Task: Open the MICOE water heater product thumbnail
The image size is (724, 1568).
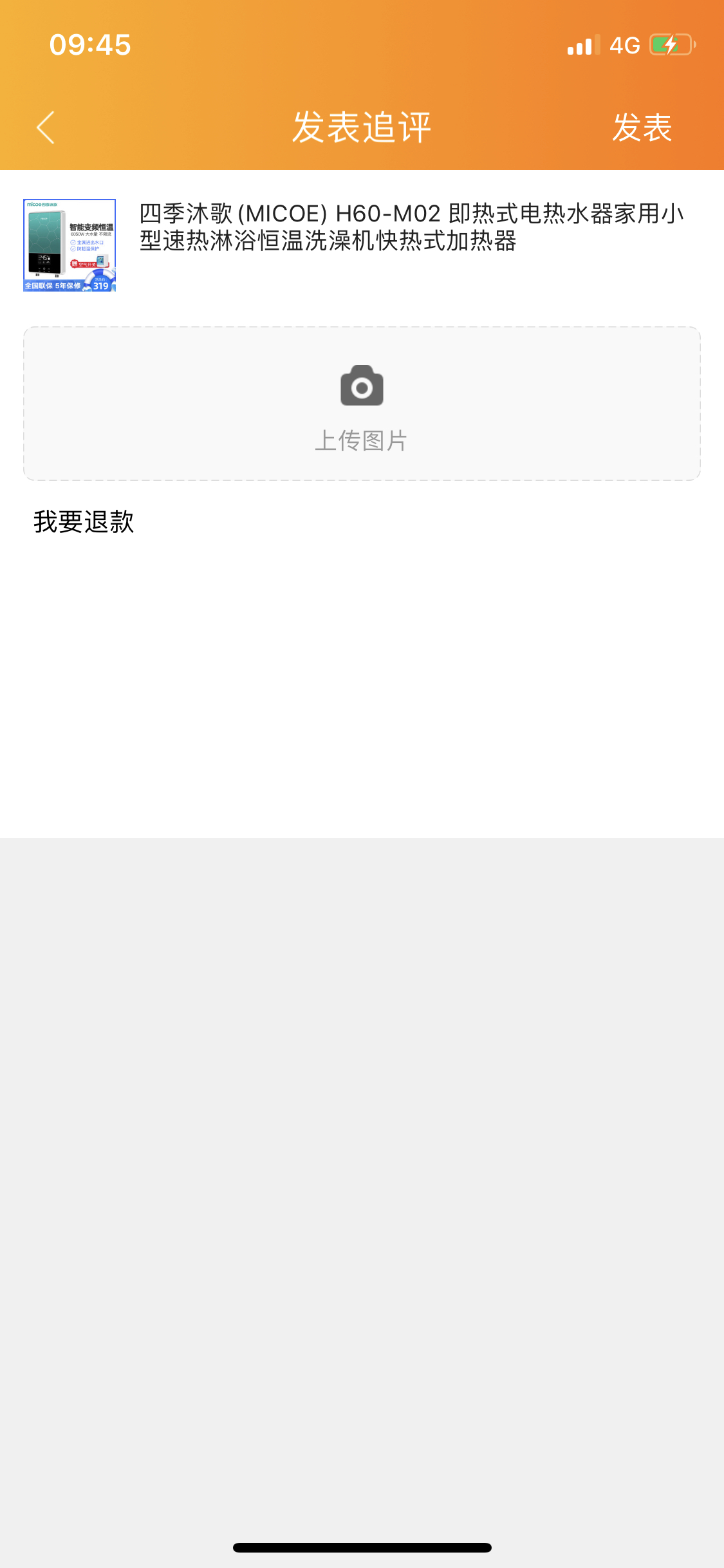Action: pos(70,245)
